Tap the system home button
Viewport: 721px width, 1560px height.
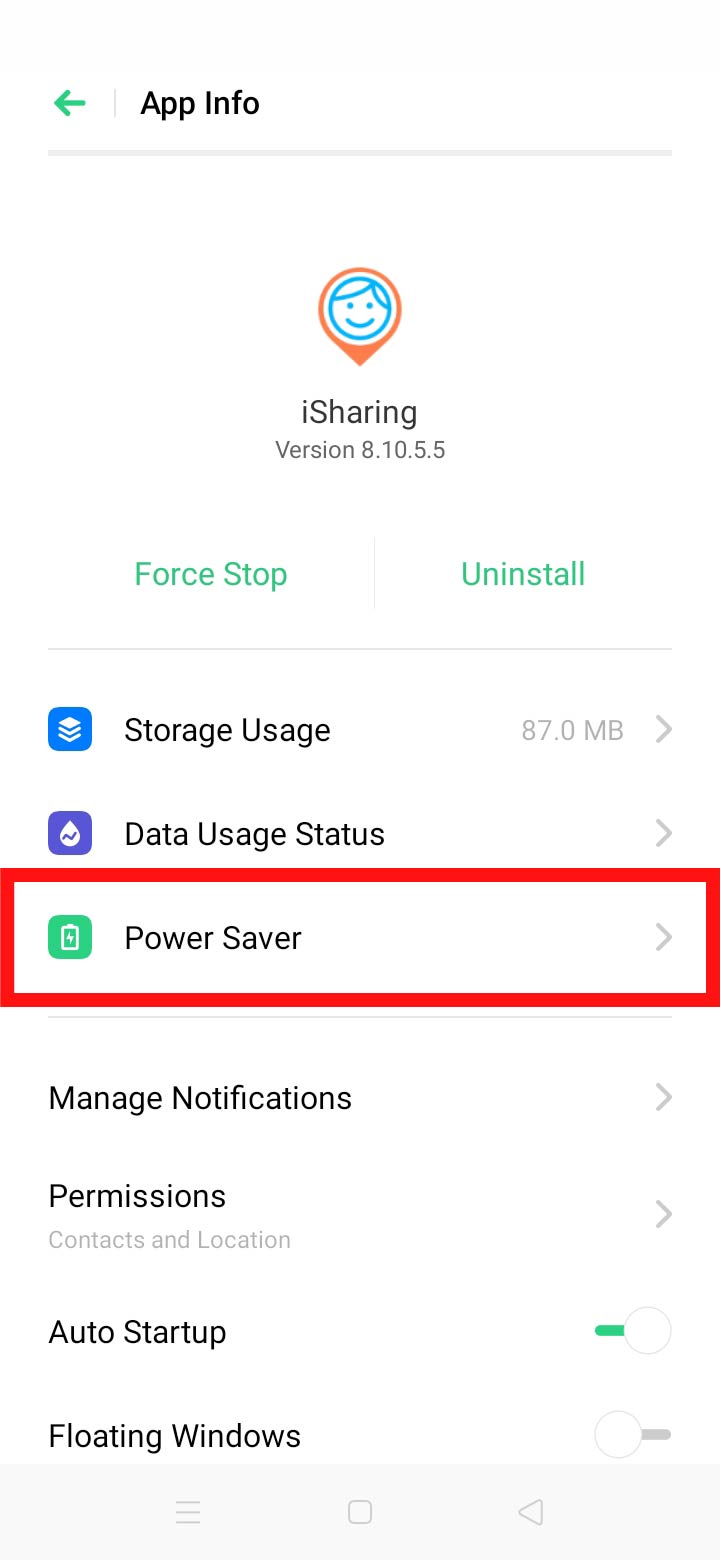coord(360,1512)
